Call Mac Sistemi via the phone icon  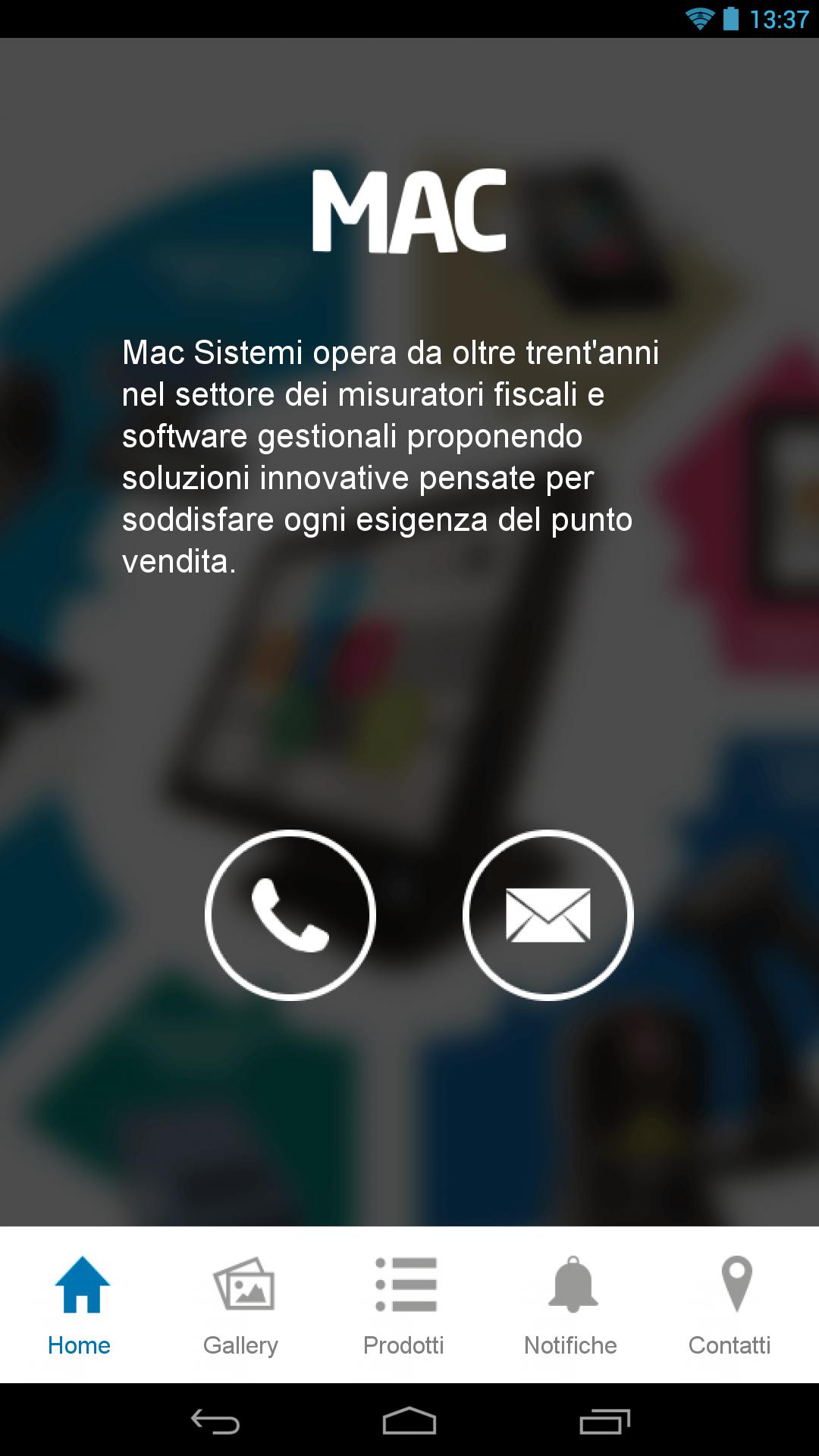coord(290,915)
